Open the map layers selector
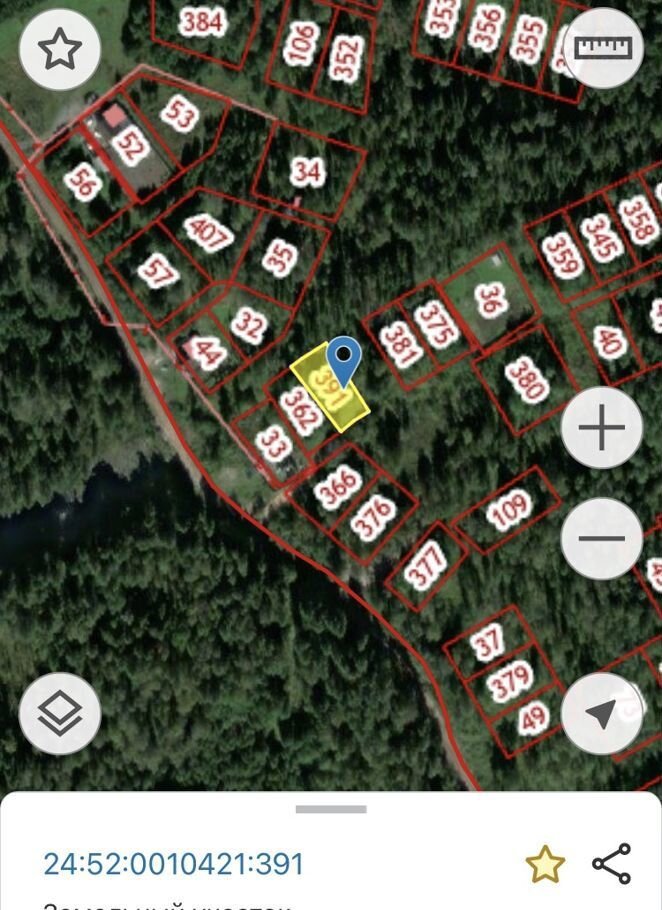 [x=59, y=713]
